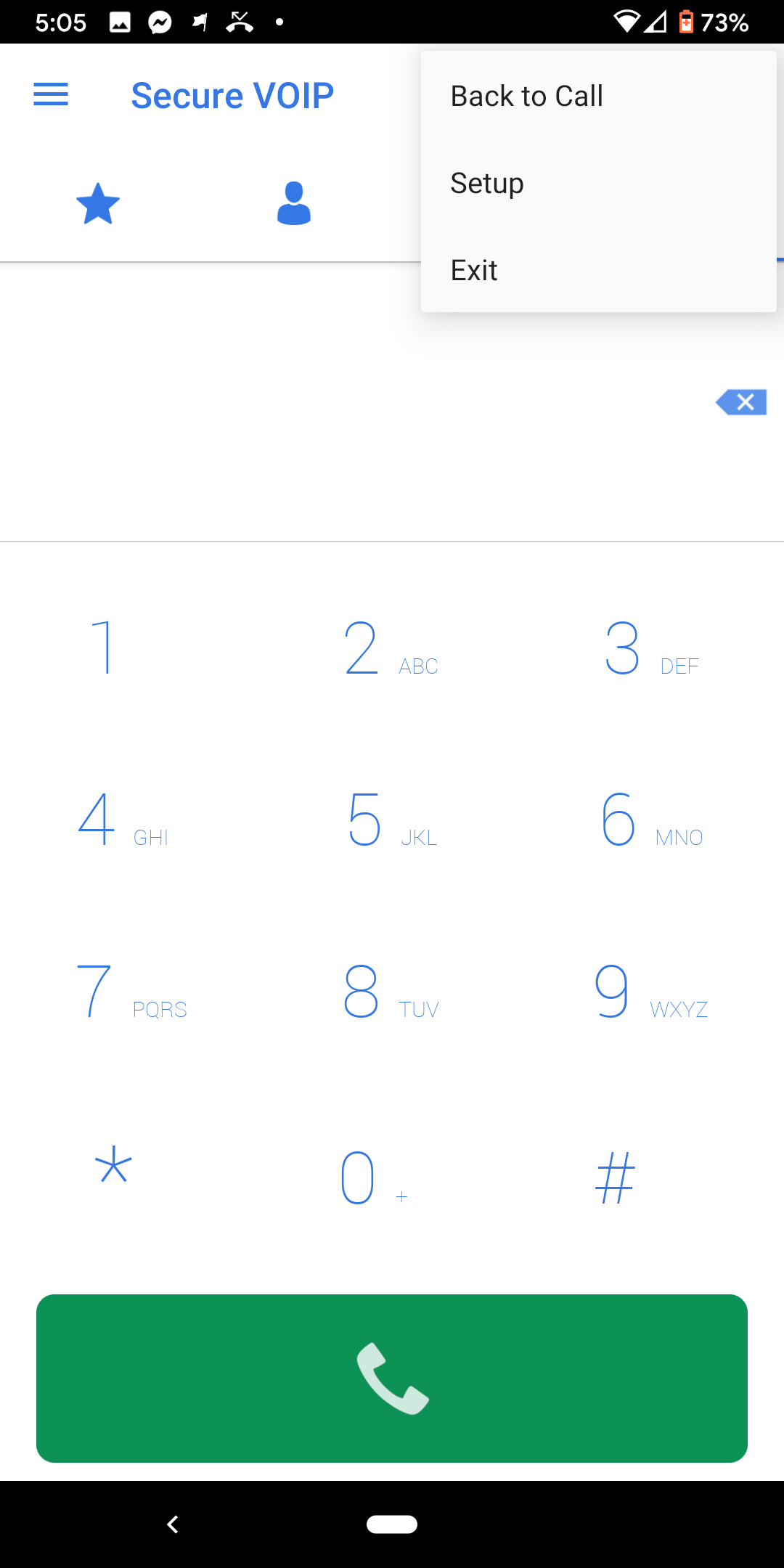784x1568 pixels.
Task: Enter digit 3 DEF
Action: point(650,648)
